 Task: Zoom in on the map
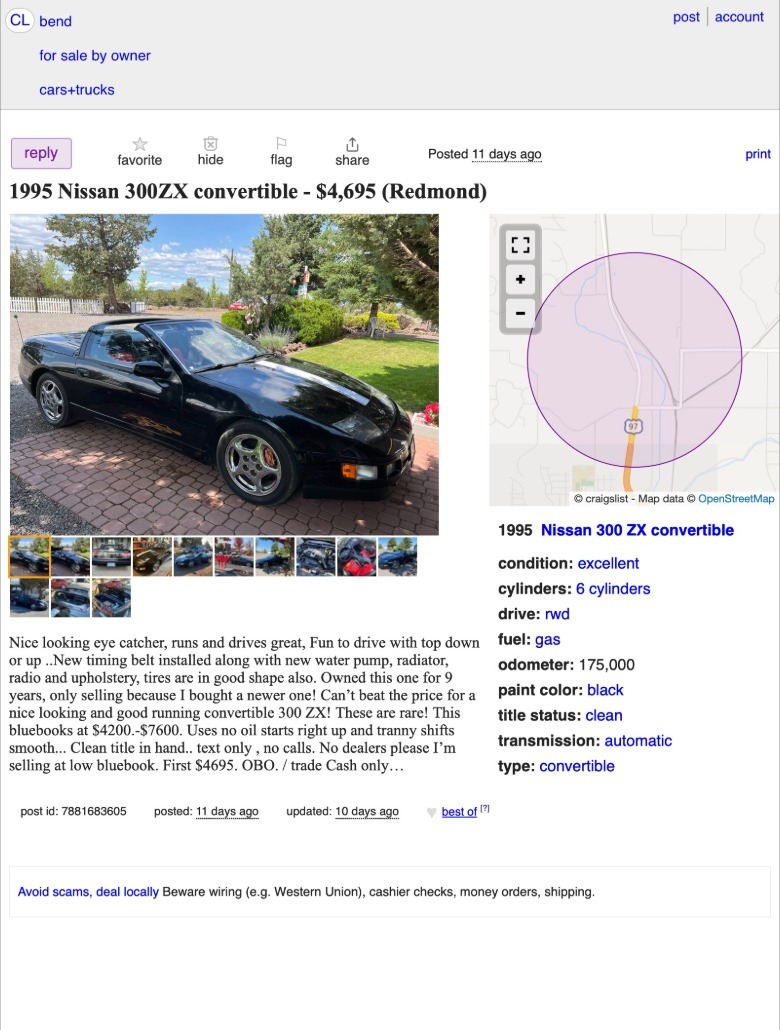[x=520, y=279]
